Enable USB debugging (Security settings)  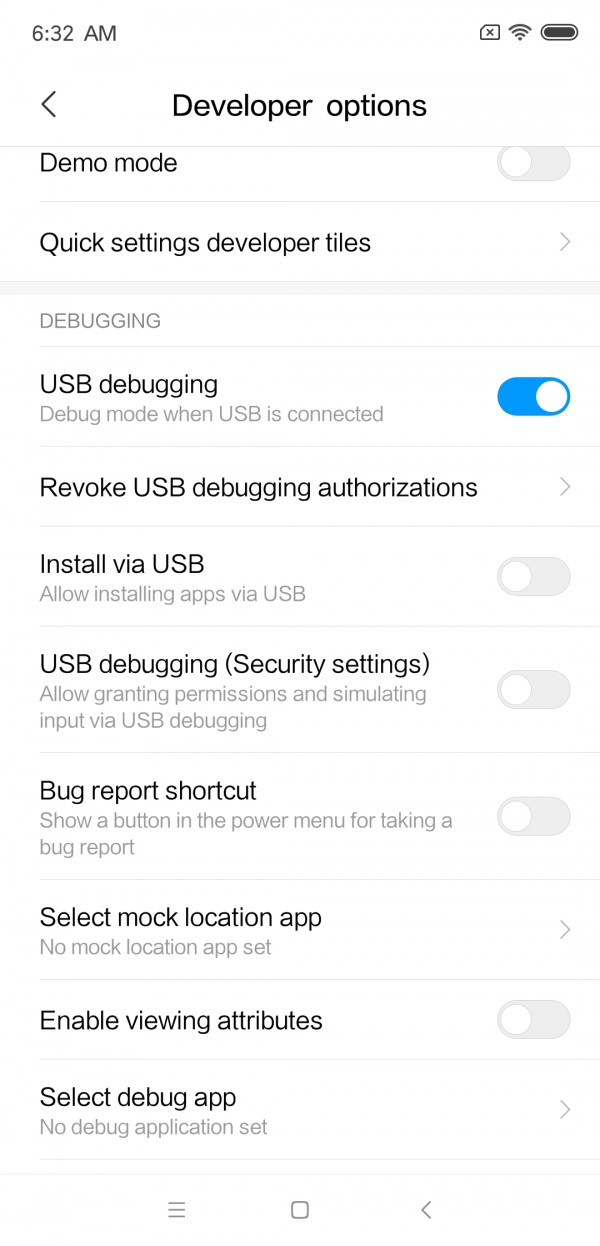coord(533,690)
